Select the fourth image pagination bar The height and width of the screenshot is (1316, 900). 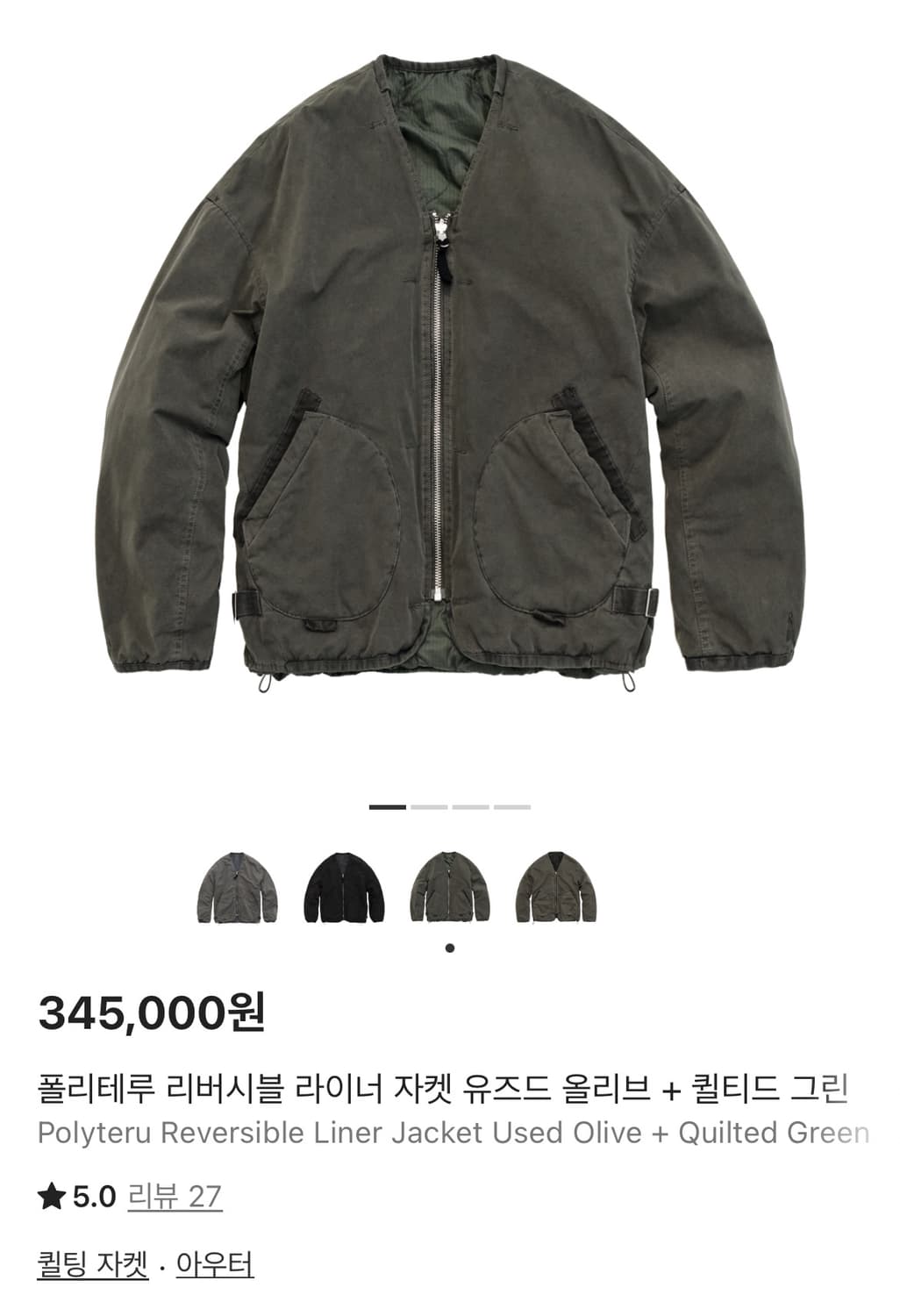510,806
